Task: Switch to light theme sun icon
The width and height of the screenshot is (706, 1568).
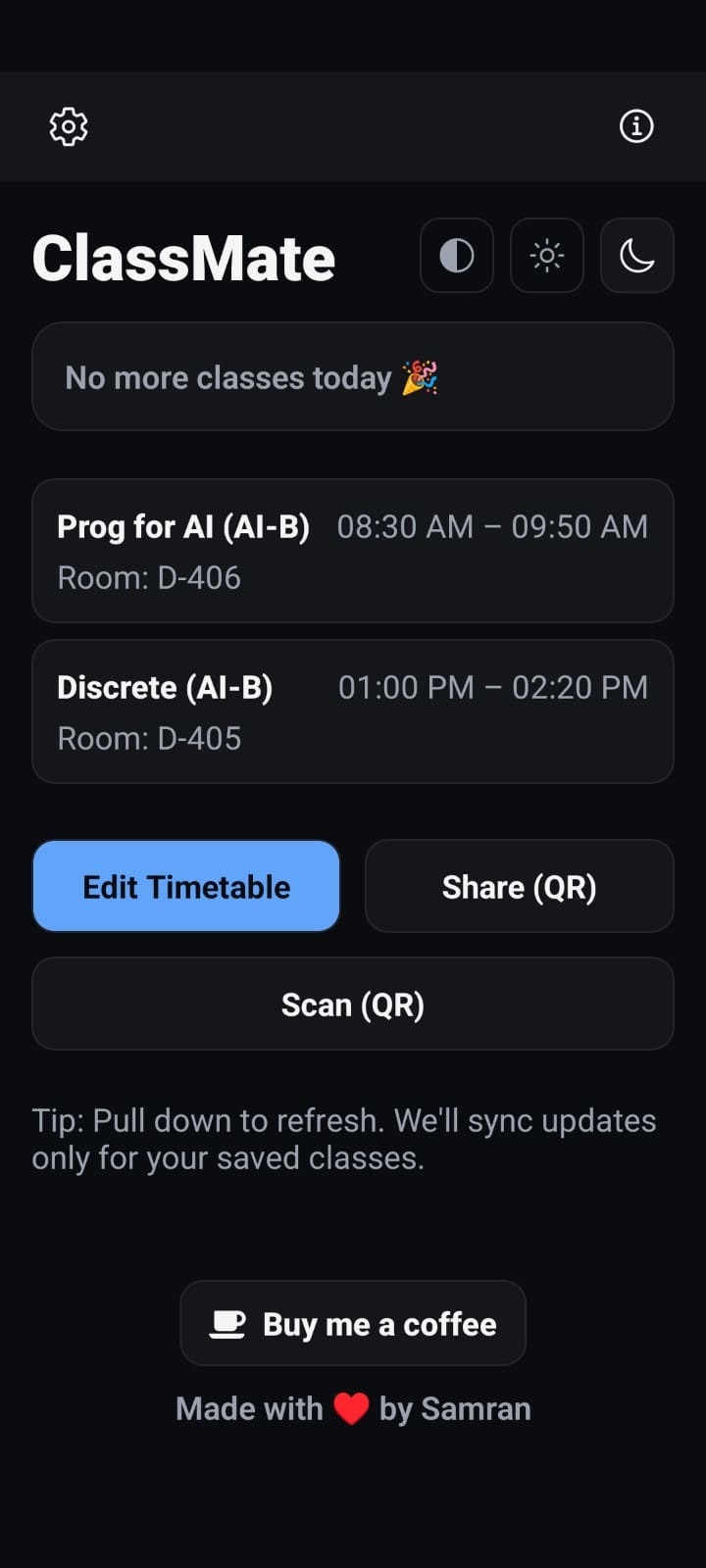Action: (x=547, y=256)
